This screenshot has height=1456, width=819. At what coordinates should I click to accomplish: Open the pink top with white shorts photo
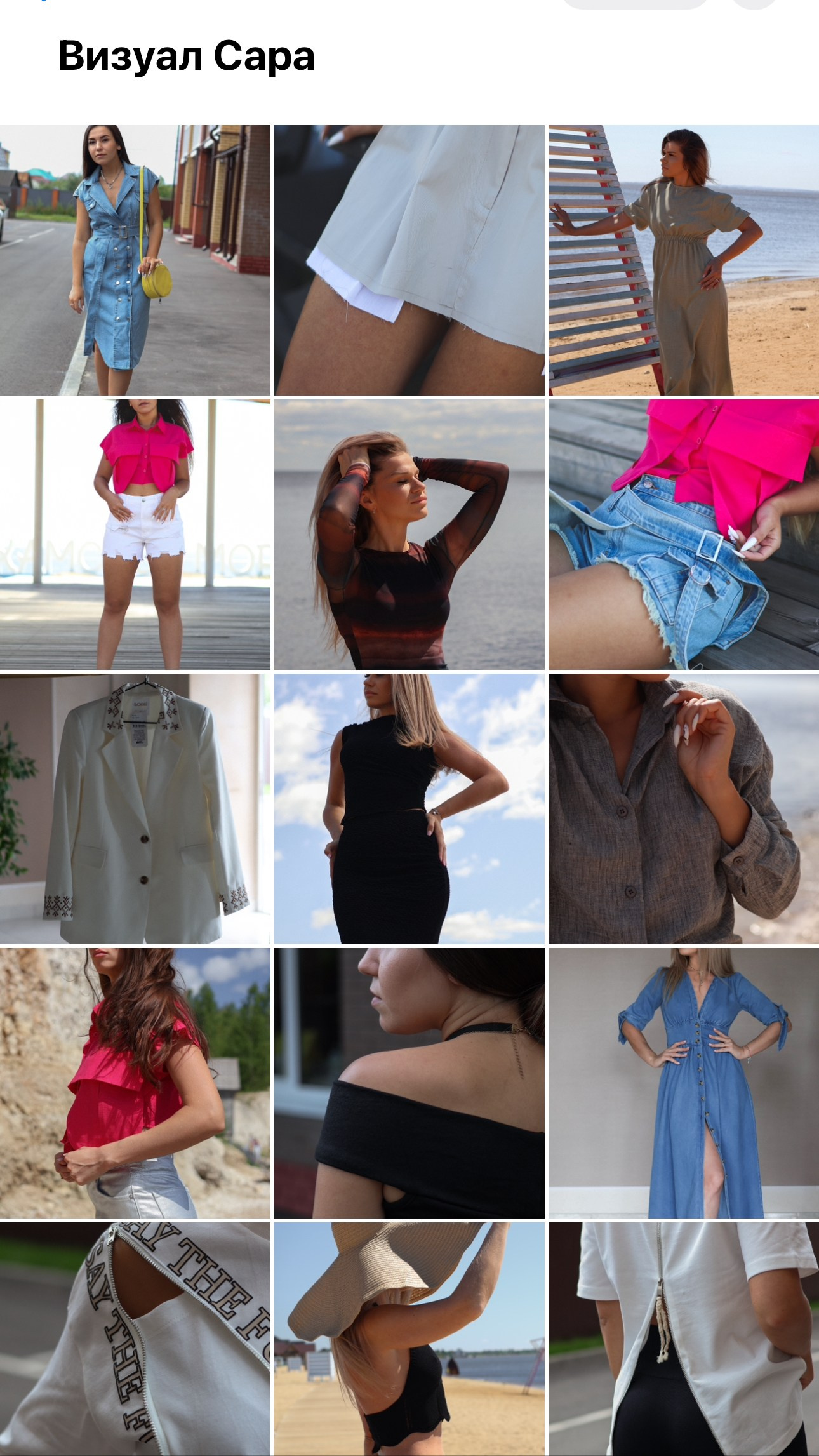(135, 535)
